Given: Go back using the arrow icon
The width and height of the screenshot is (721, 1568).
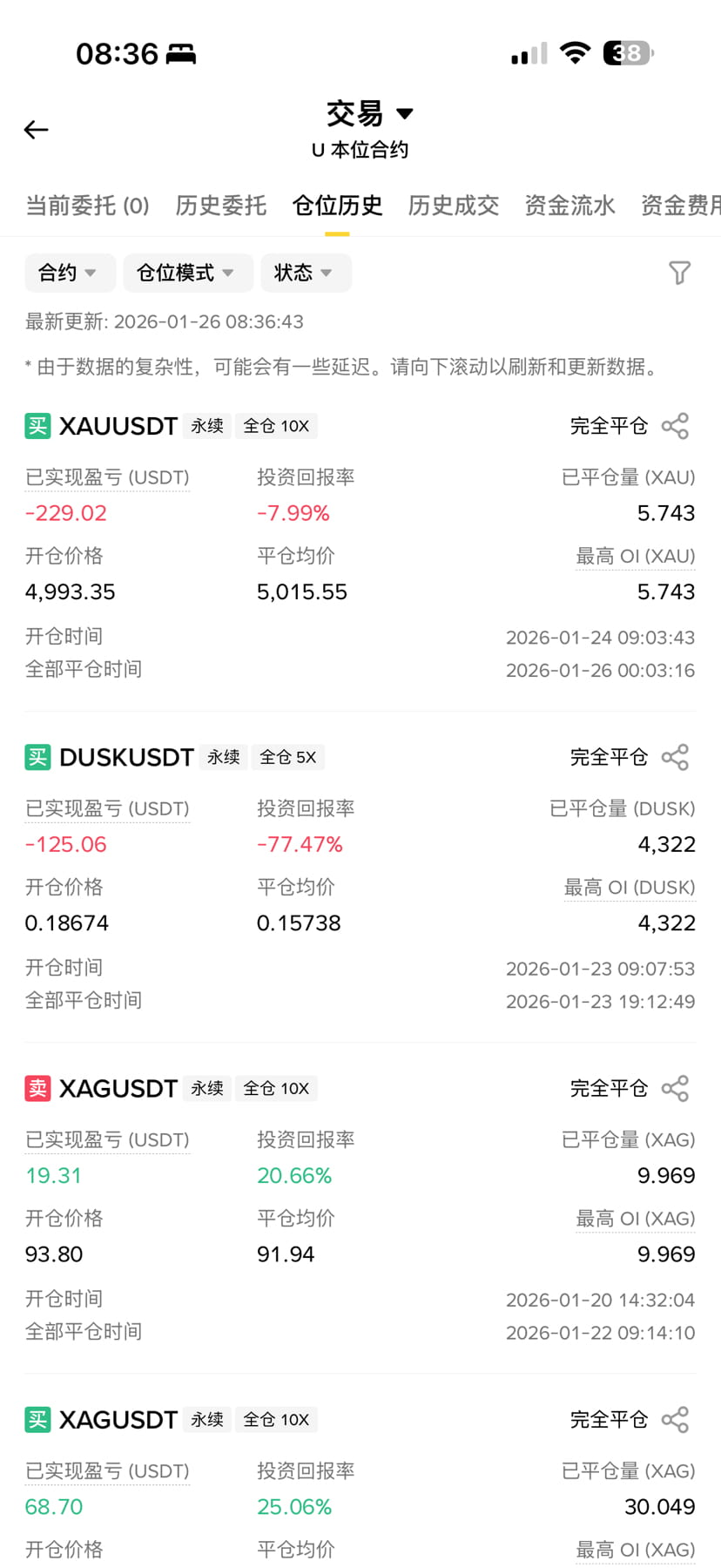Looking at the screenshot, I should tap(36, 130).
